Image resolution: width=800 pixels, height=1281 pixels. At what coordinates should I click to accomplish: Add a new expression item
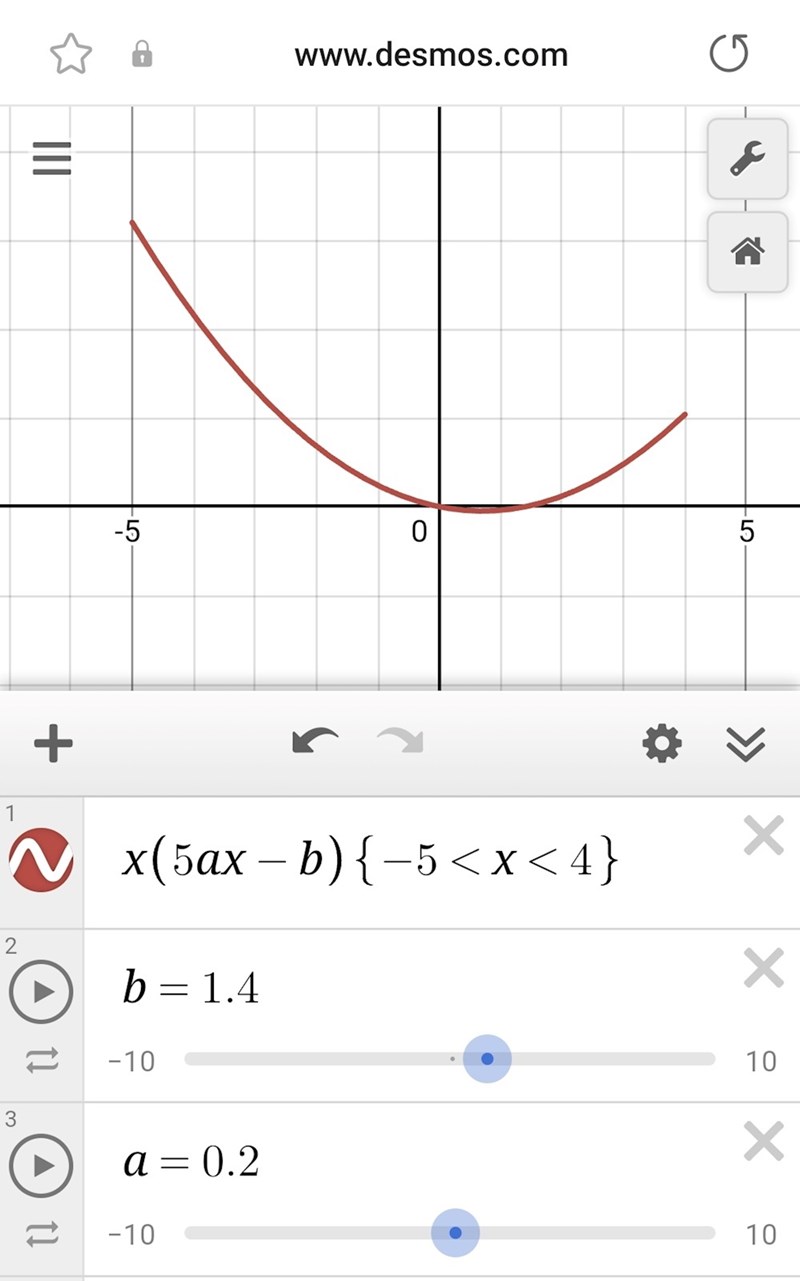point(53,743)
